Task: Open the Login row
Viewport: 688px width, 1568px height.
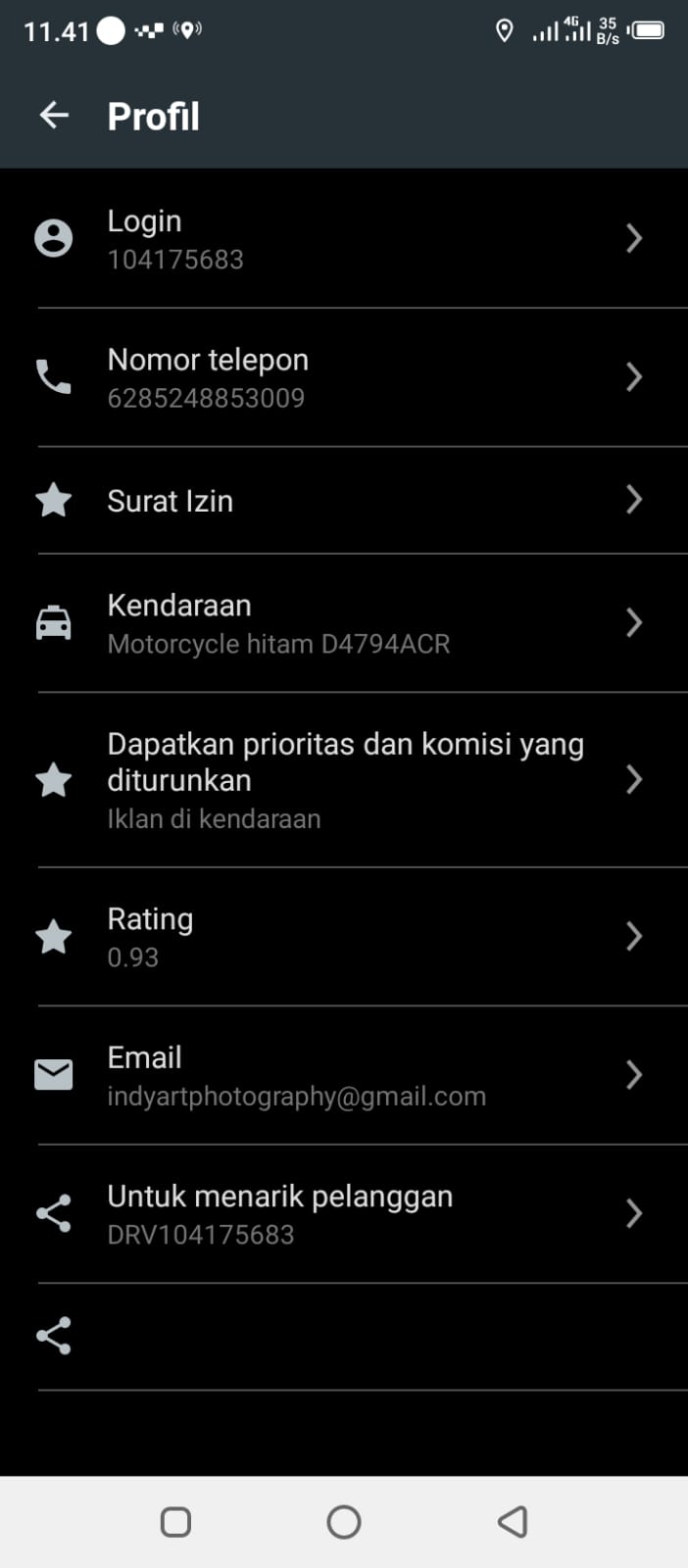Action: 343,238
